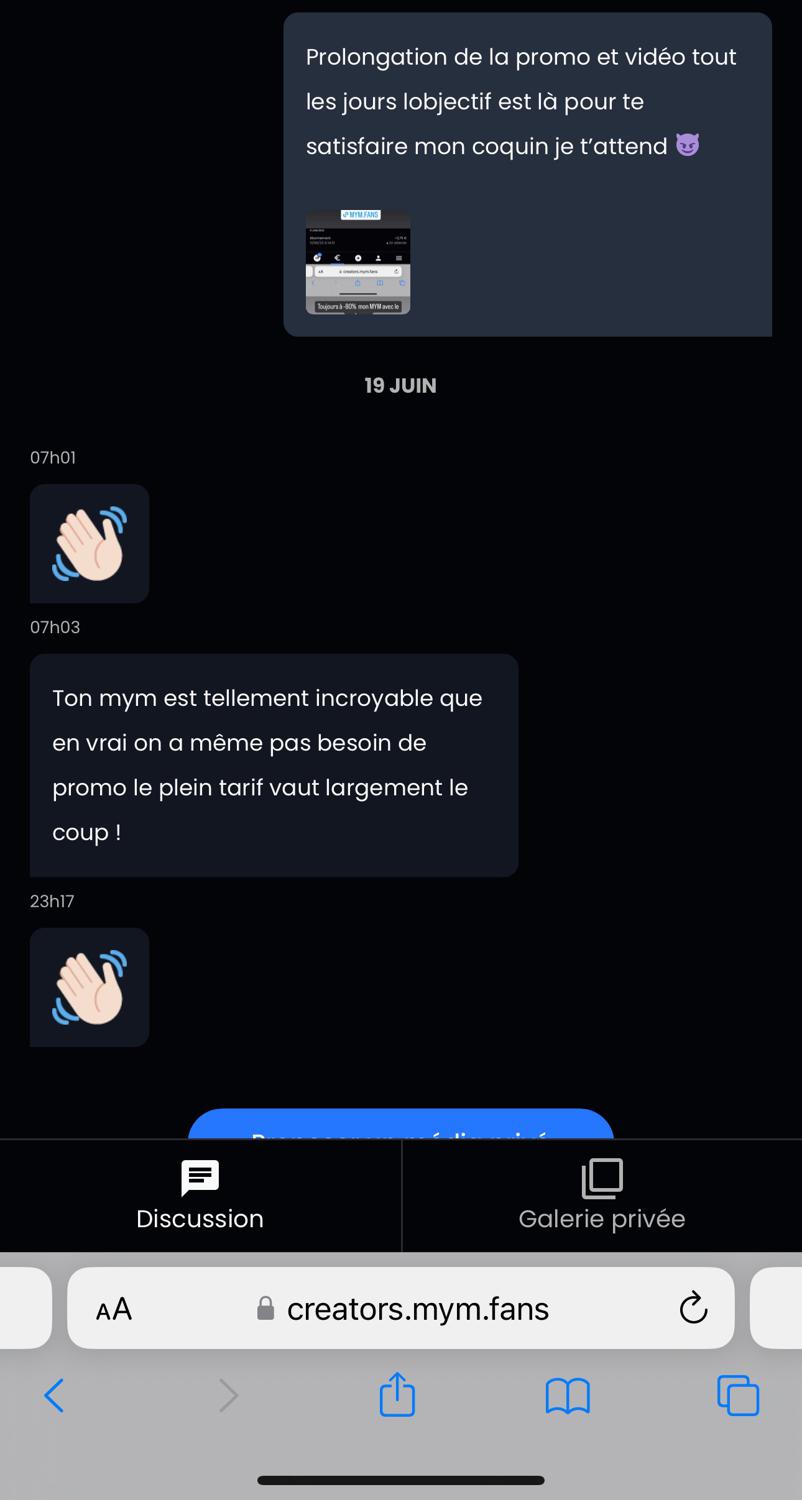Tap the partially hidden blue button
The width and height of the screenshot is (802, 1500).
400,1125
